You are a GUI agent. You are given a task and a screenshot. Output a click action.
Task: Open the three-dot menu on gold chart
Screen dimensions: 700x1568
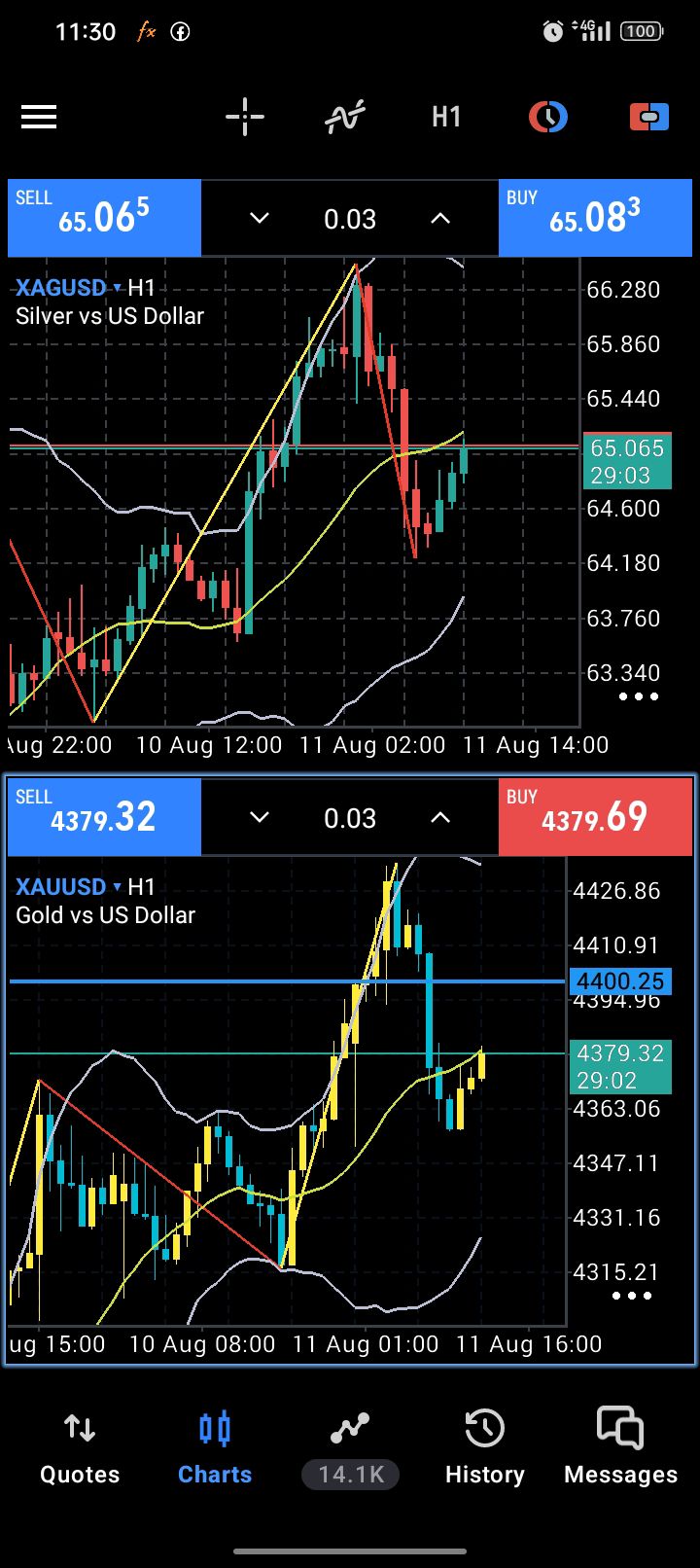pyautogui.click(x=632, y=1296)
